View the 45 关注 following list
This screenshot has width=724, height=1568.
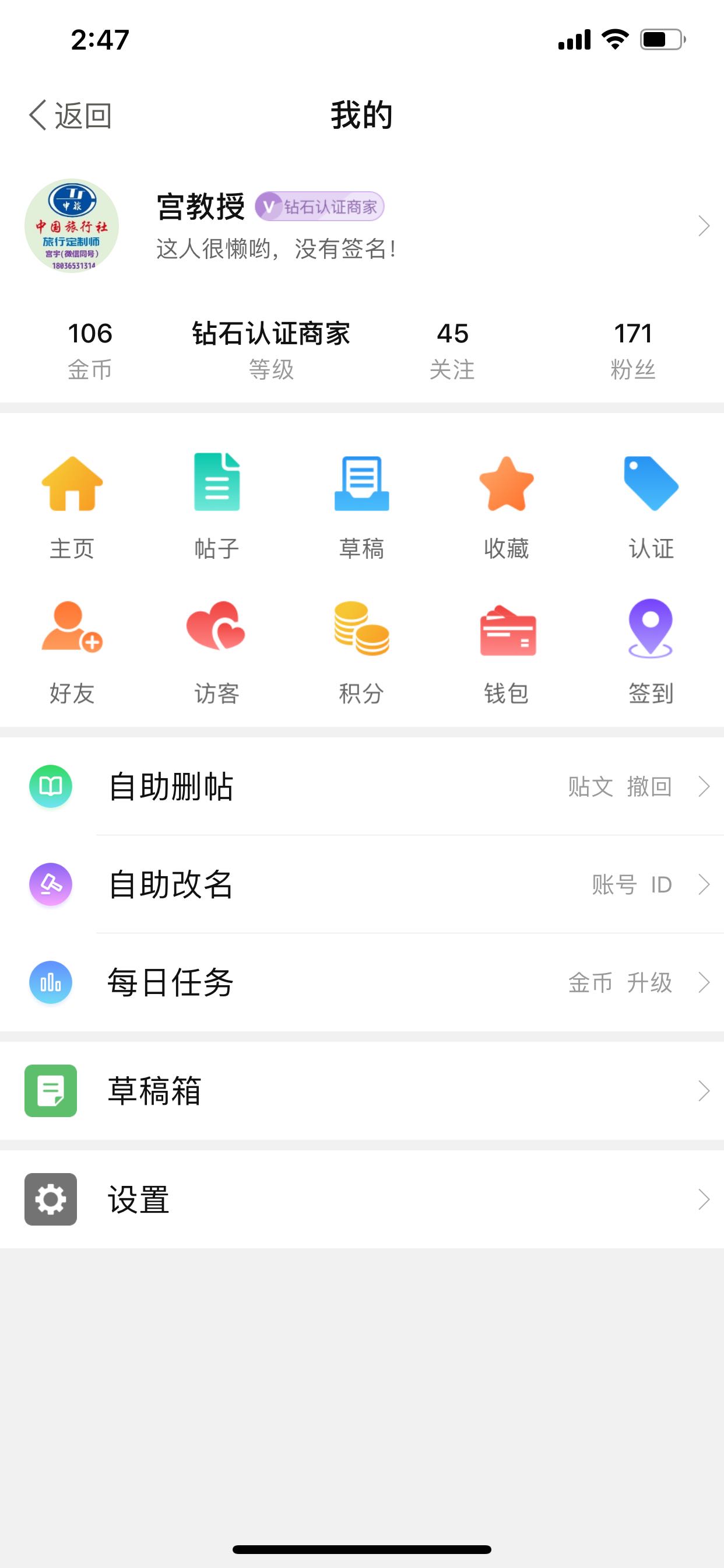(x=452, y=351)
